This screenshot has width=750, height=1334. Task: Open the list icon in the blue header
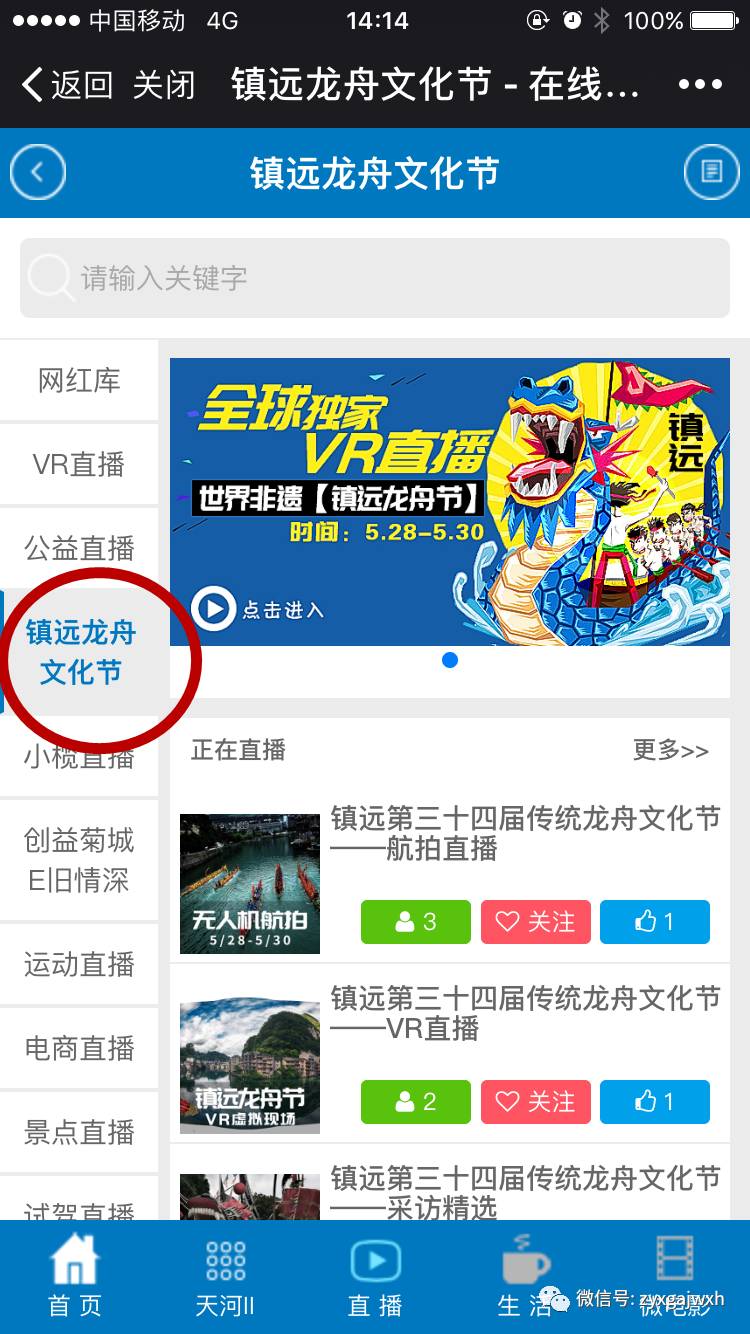711,173
